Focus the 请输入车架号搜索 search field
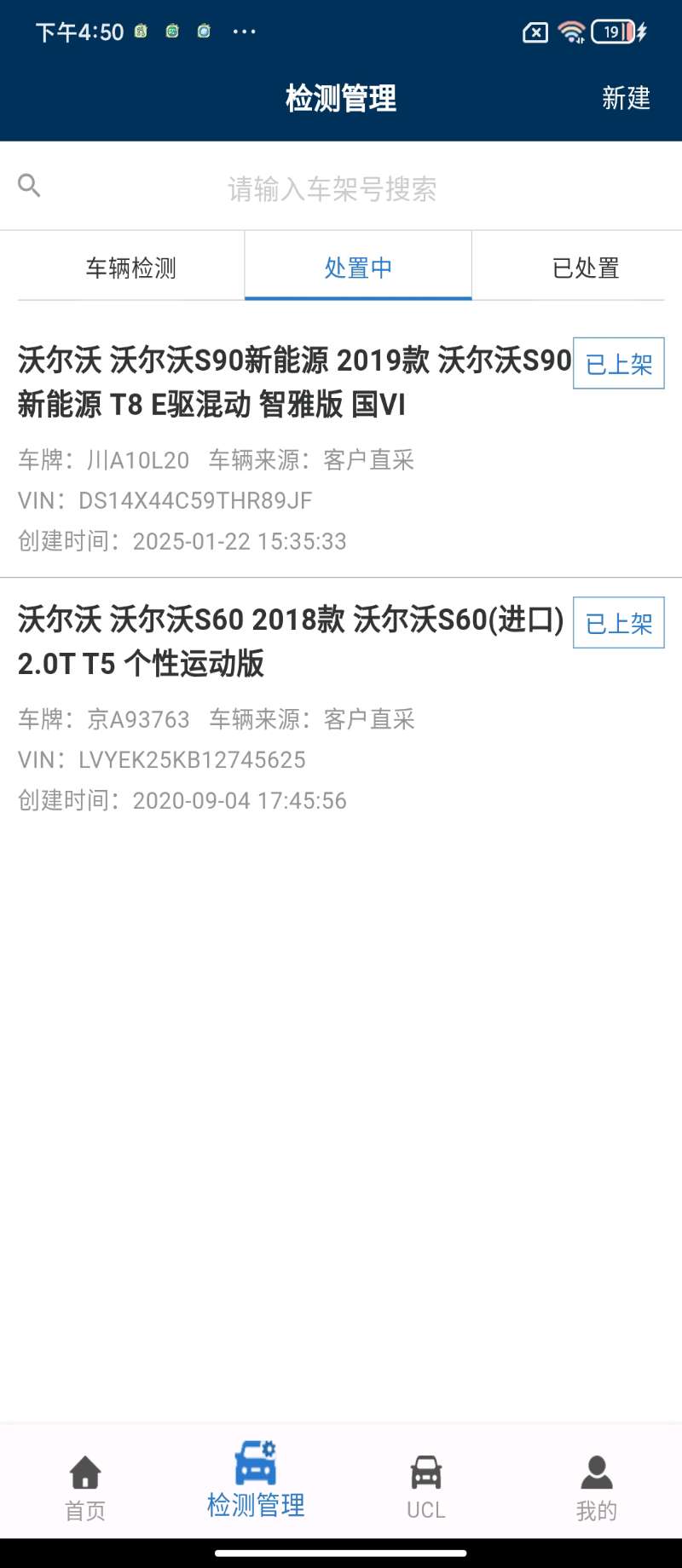The width and height of the screenshot is (682, 1568). [x=332, y=188]
